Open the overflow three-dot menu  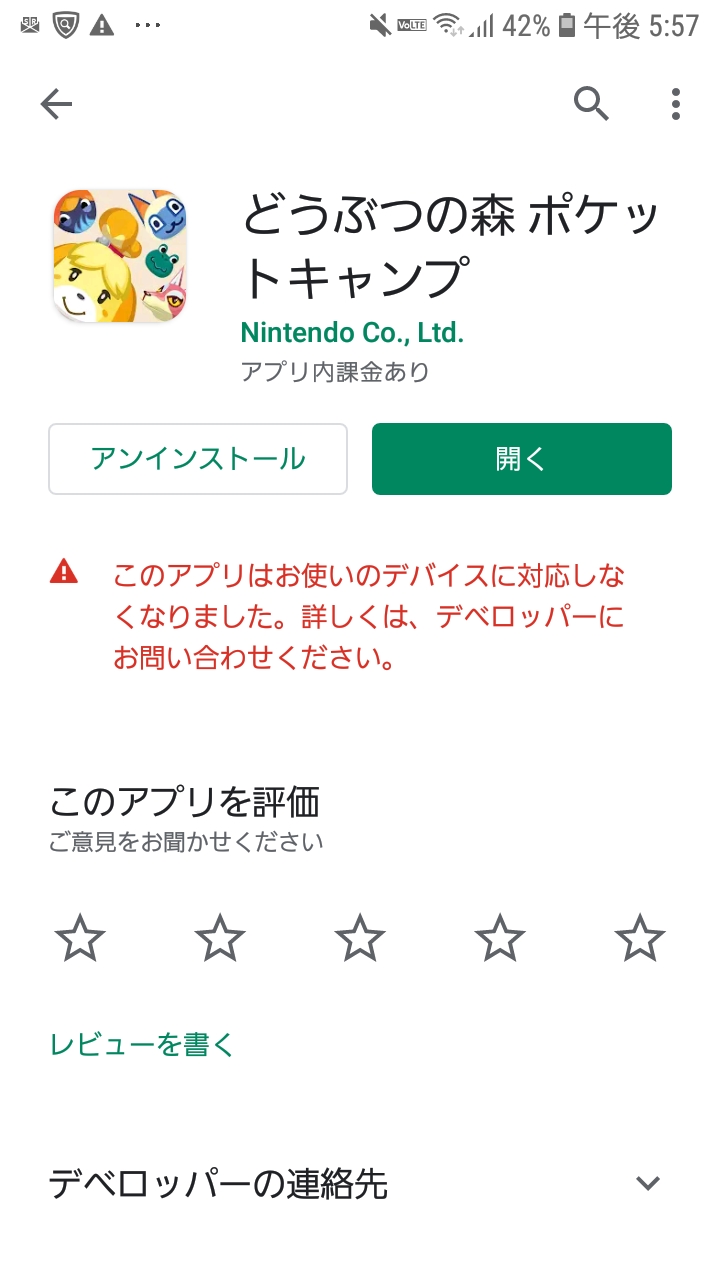677,103
